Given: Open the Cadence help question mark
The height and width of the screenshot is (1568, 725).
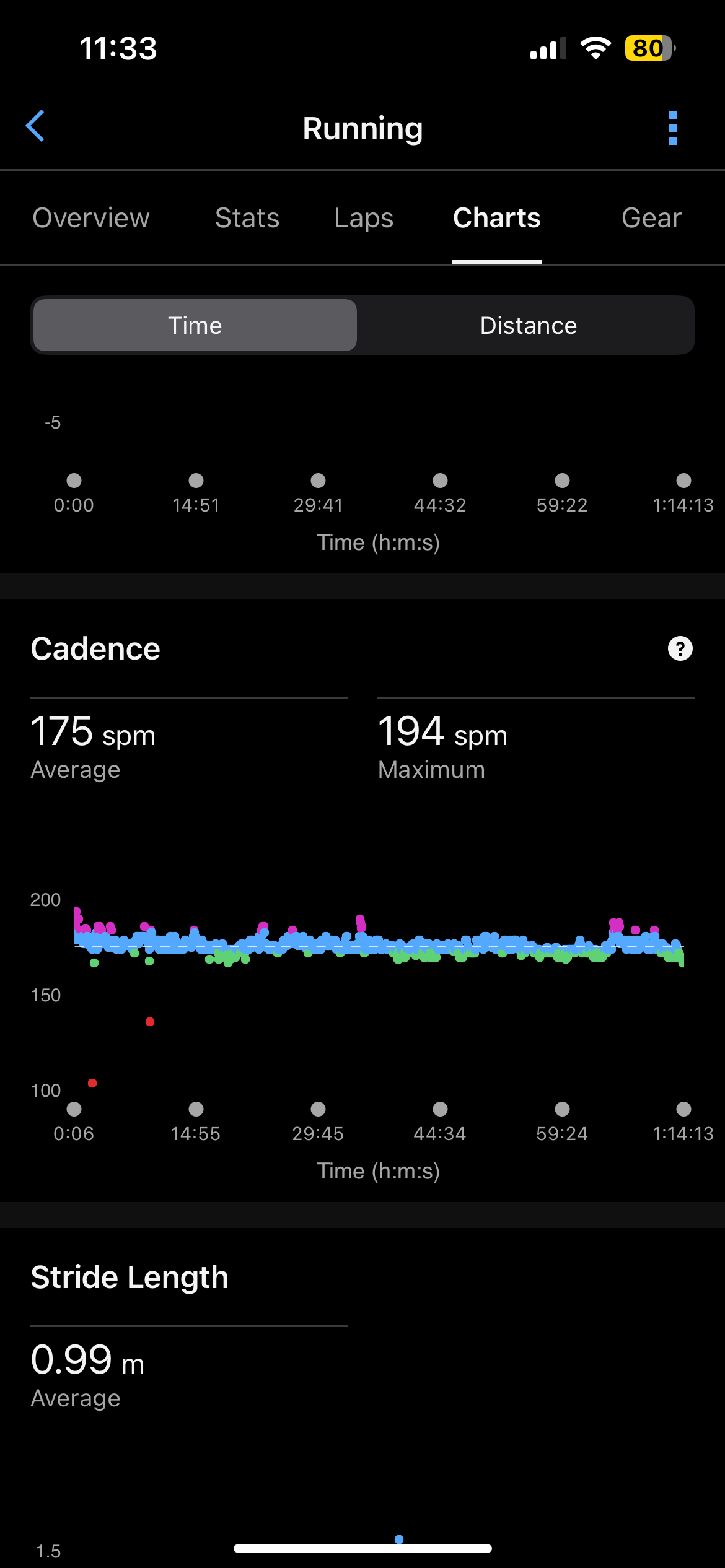Looking at the screenshot, I should pos(680,648).
